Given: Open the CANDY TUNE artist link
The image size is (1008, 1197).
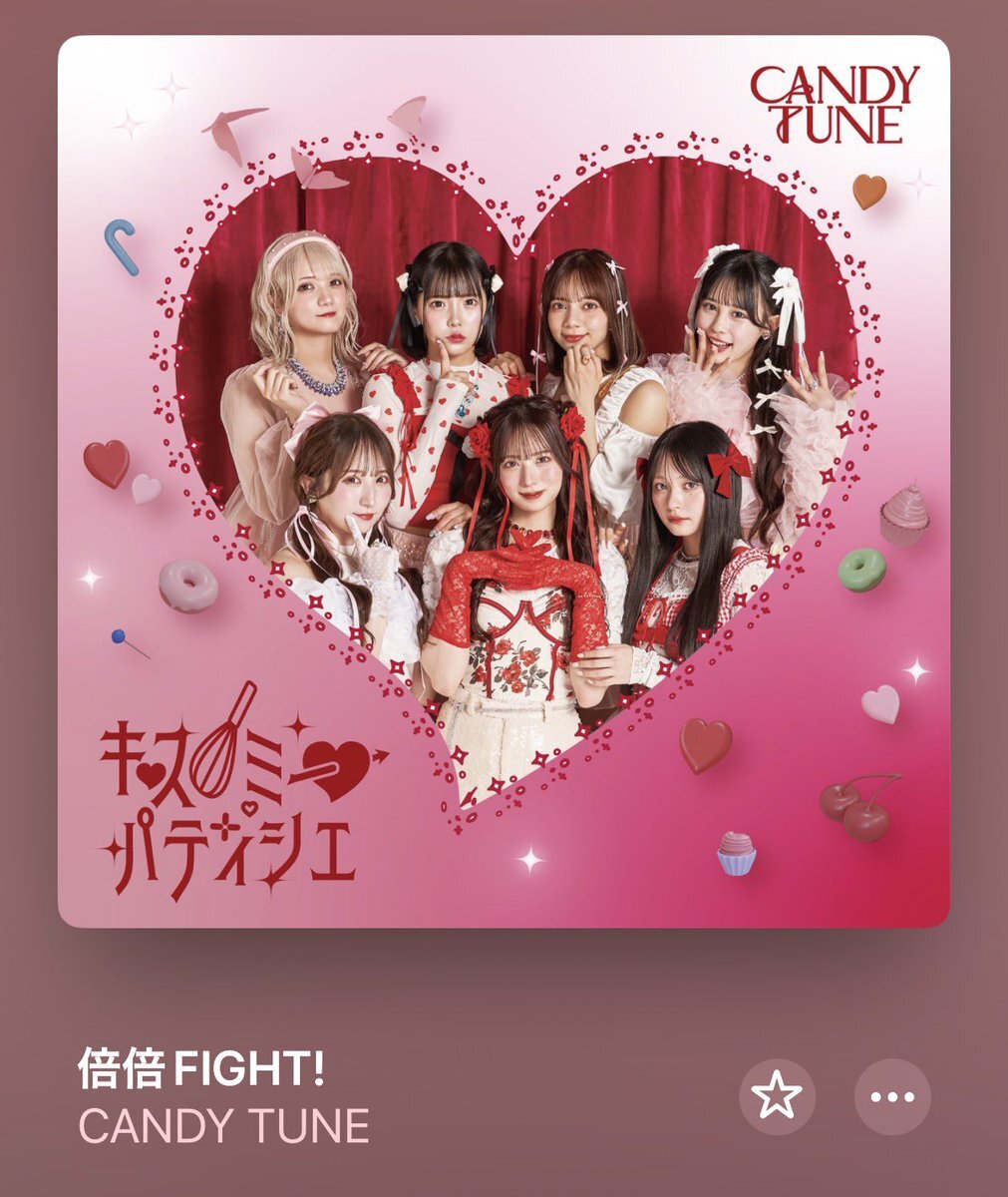Looking at the screenshot, I should (224, 1126).
